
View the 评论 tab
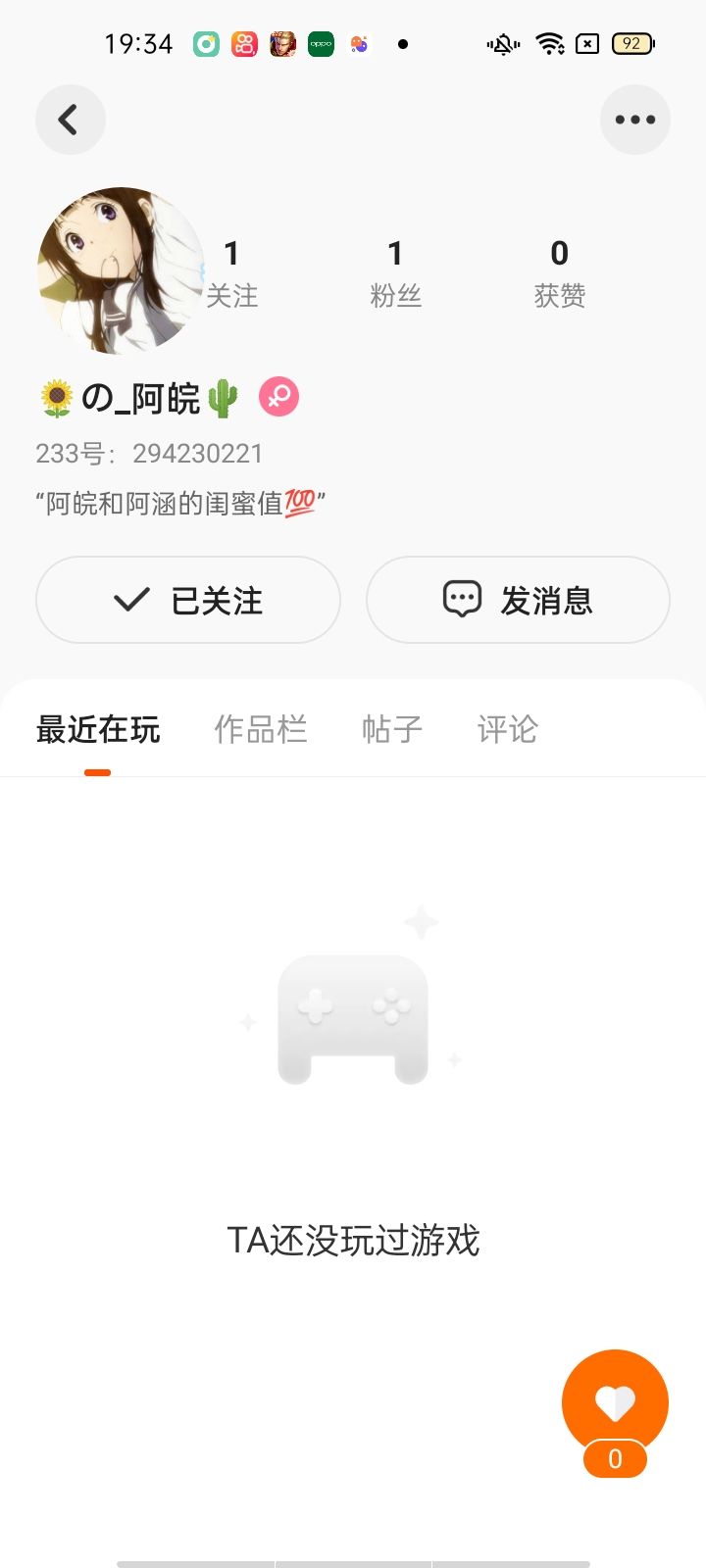[507, 729]
